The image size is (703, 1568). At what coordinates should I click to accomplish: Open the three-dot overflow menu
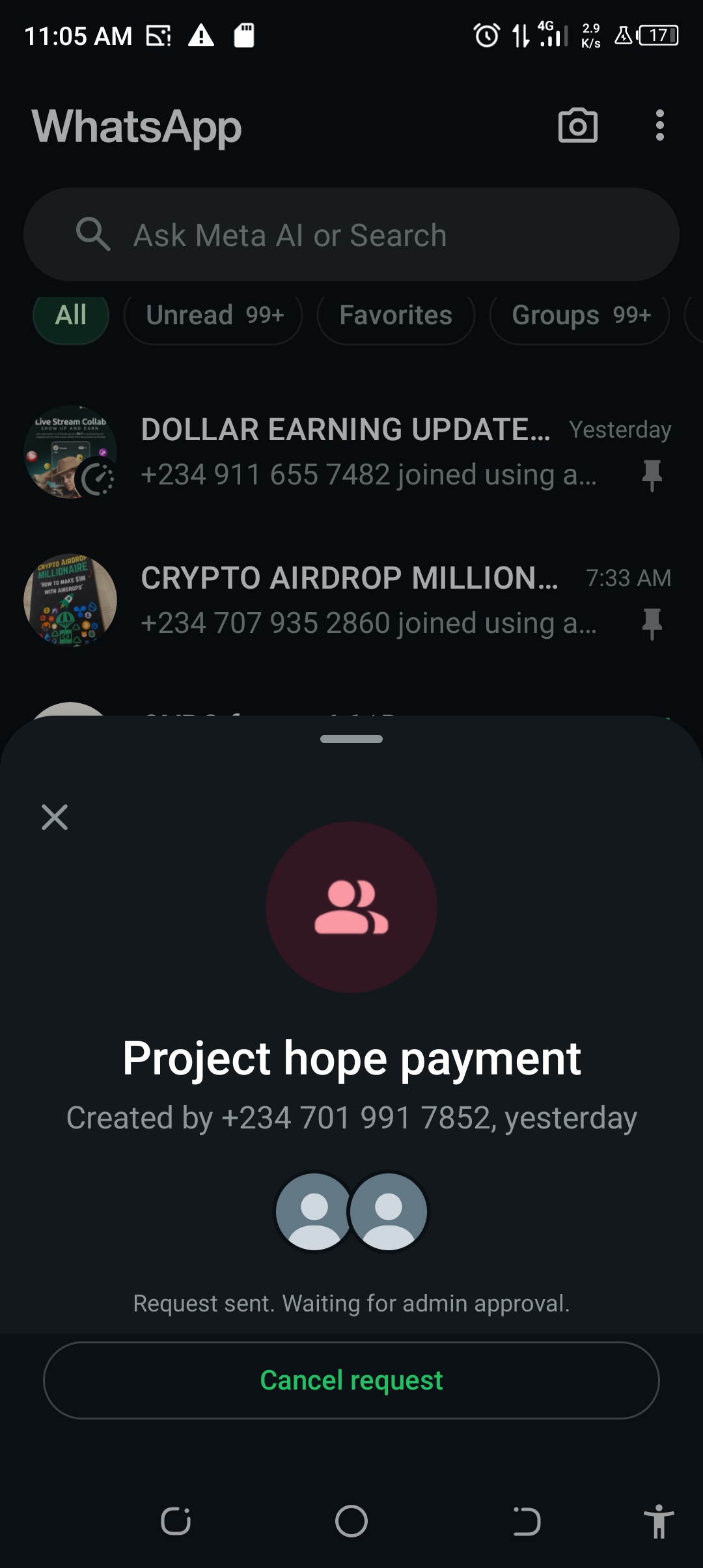[x=659, y=126]
